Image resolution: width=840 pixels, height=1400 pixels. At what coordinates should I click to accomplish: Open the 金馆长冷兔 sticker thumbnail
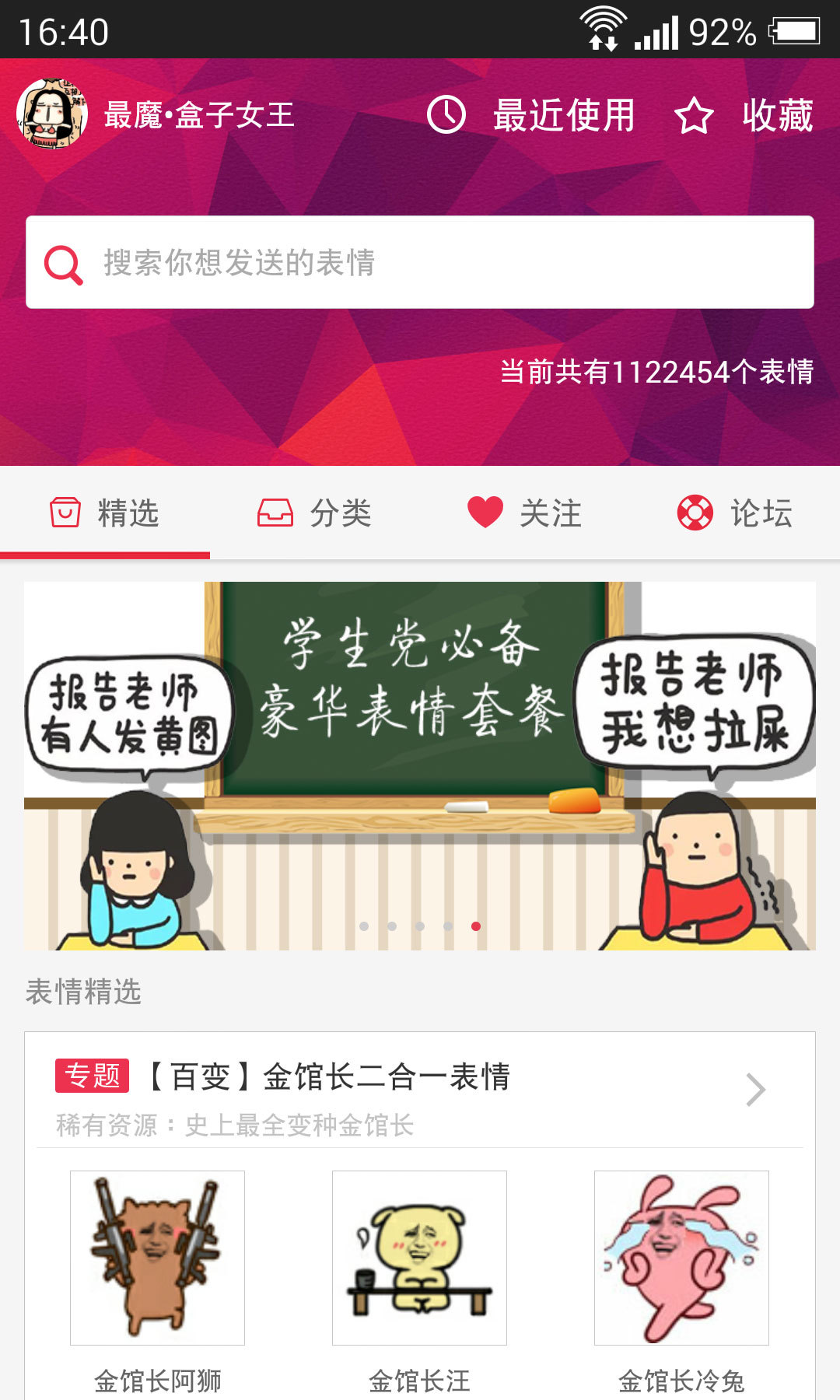tap(682, 1258)
